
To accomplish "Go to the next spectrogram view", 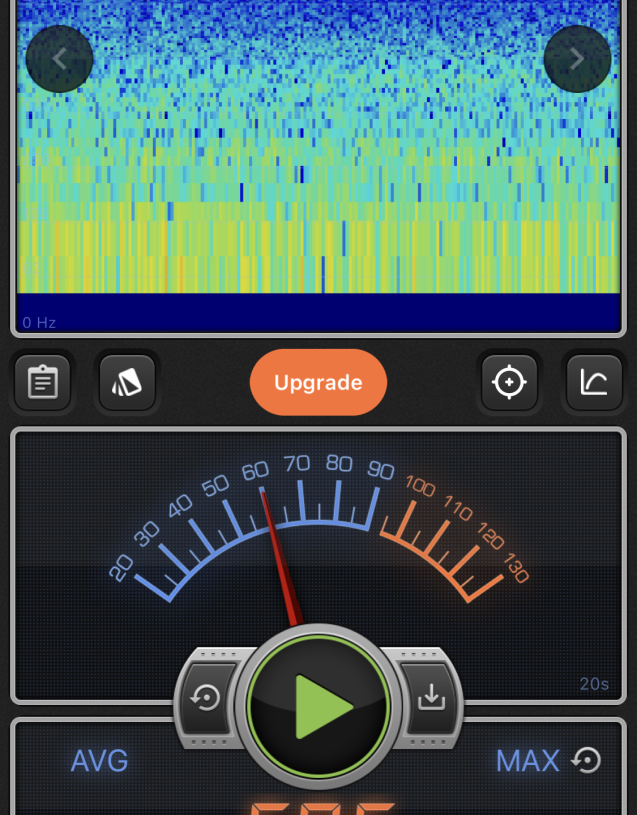I will [x=577, y=59].
